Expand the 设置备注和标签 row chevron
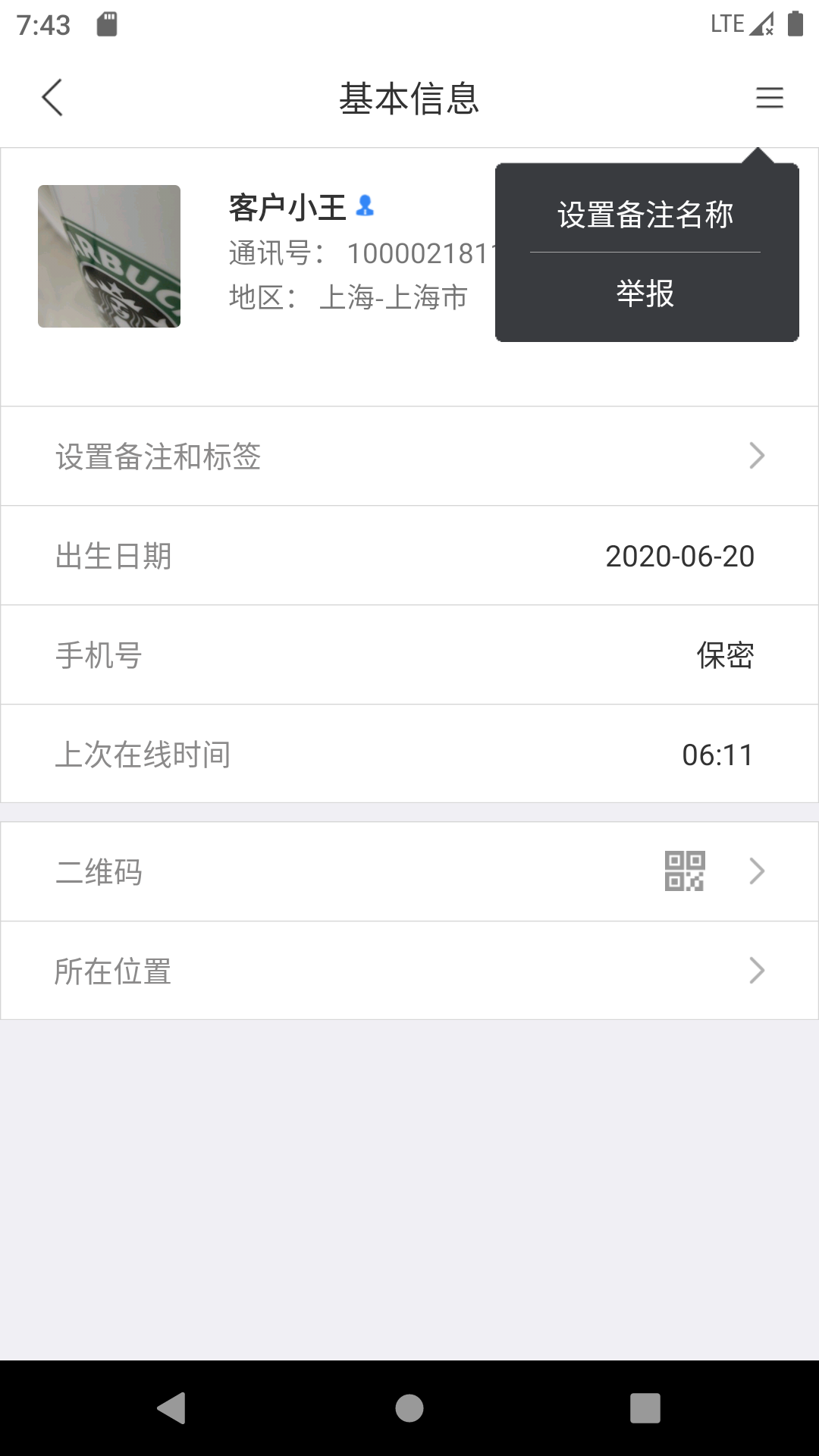The width and height of the screenshot is (819, 1456). [756, 456]
